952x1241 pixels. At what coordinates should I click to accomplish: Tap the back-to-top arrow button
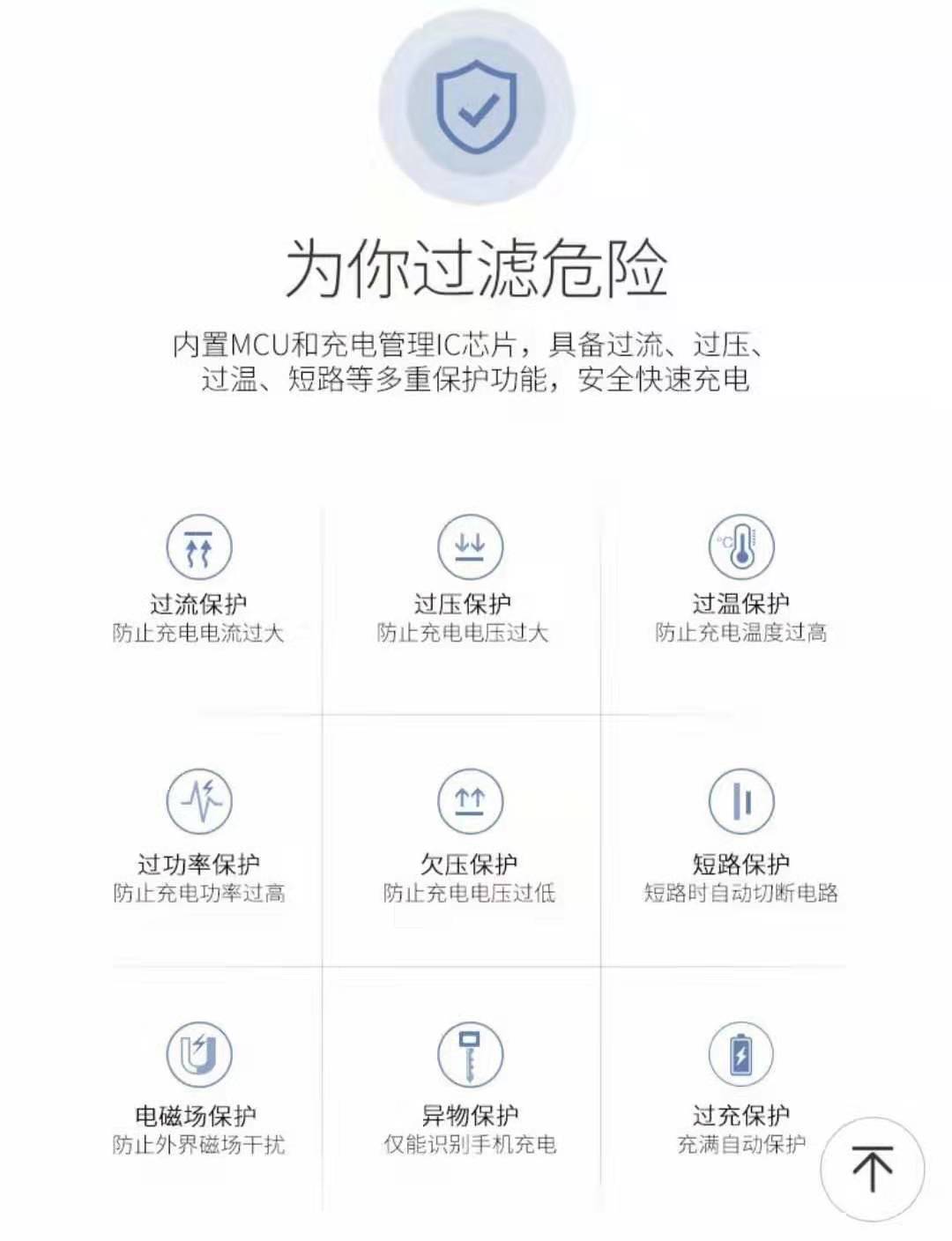872,1169
